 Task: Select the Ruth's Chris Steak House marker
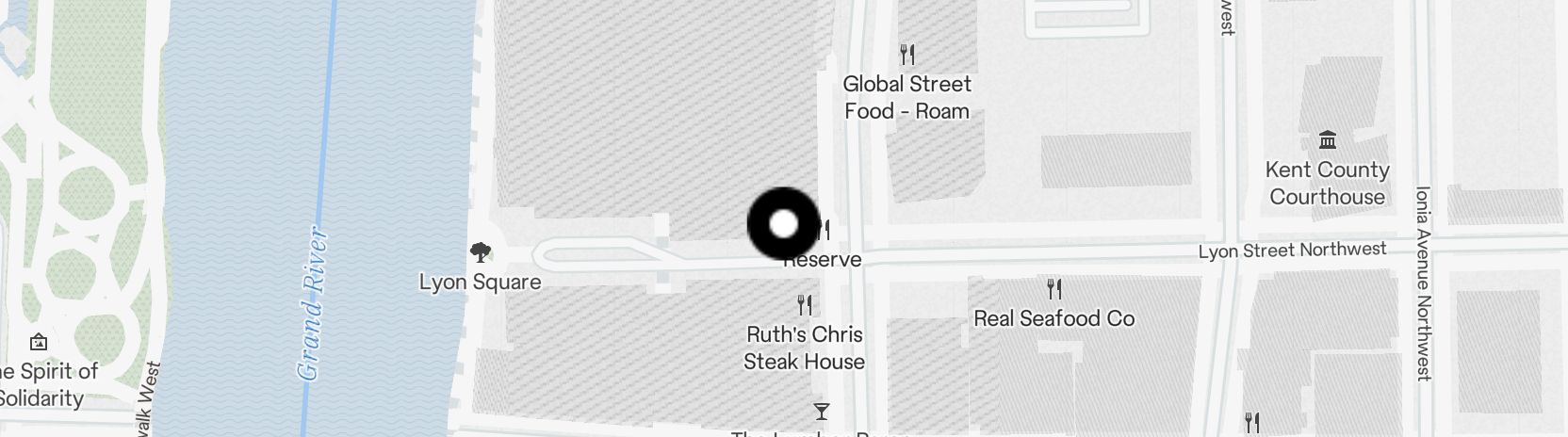coord(804,305)
